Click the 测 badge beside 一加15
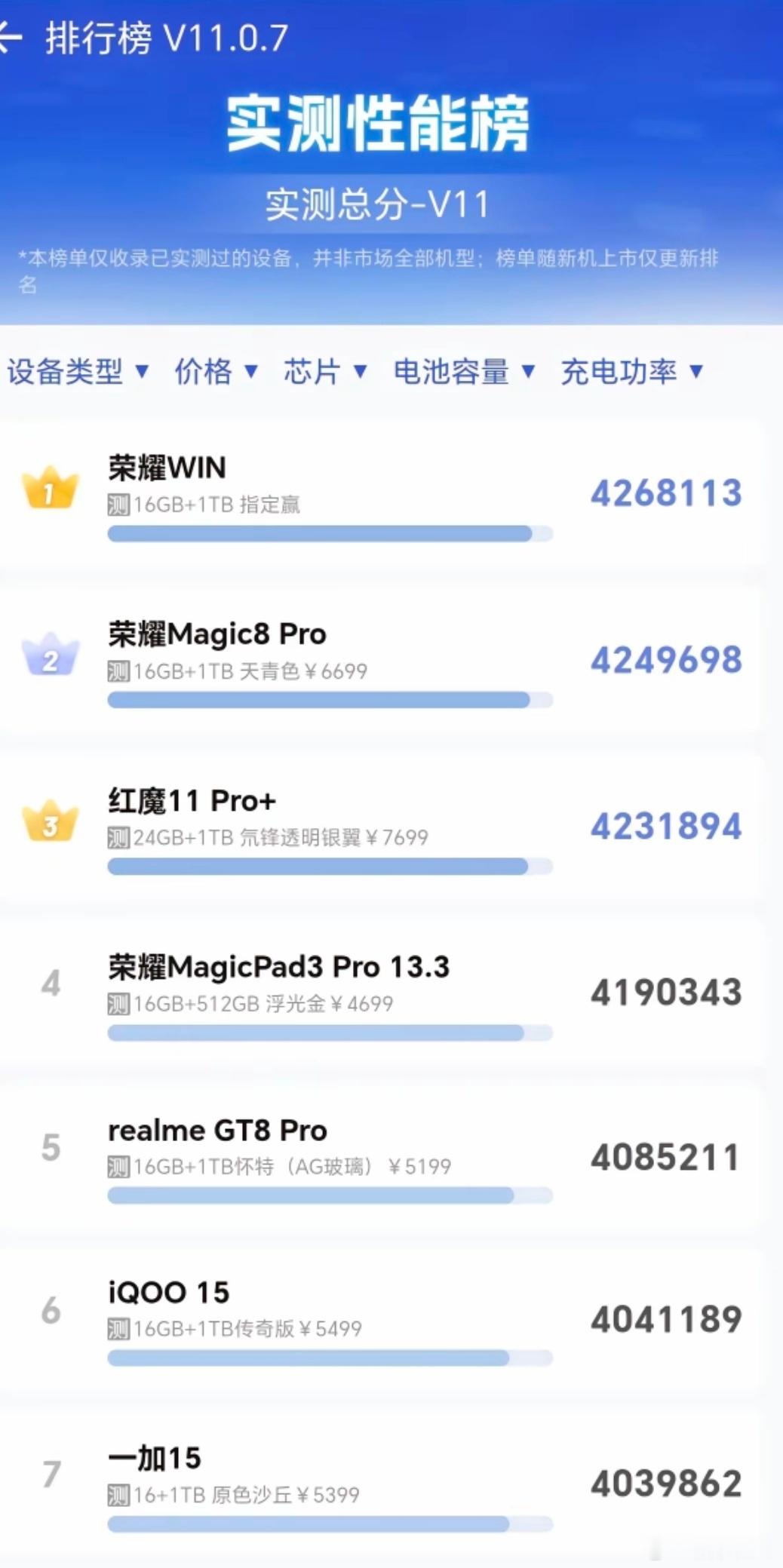The image size is (783, 1568). coord(117,1493)
